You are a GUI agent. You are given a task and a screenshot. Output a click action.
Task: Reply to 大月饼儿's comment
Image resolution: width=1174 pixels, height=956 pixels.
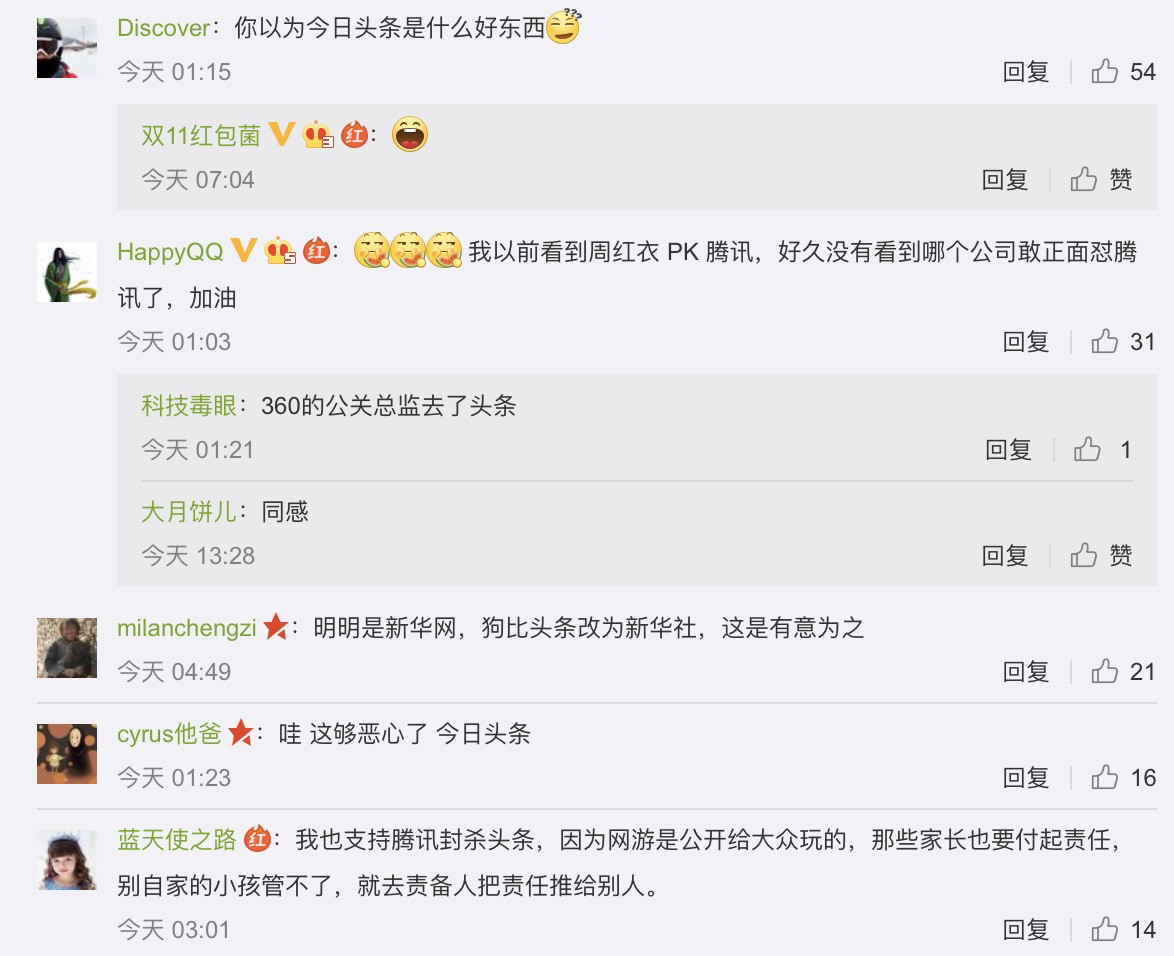click(1005, 556)
